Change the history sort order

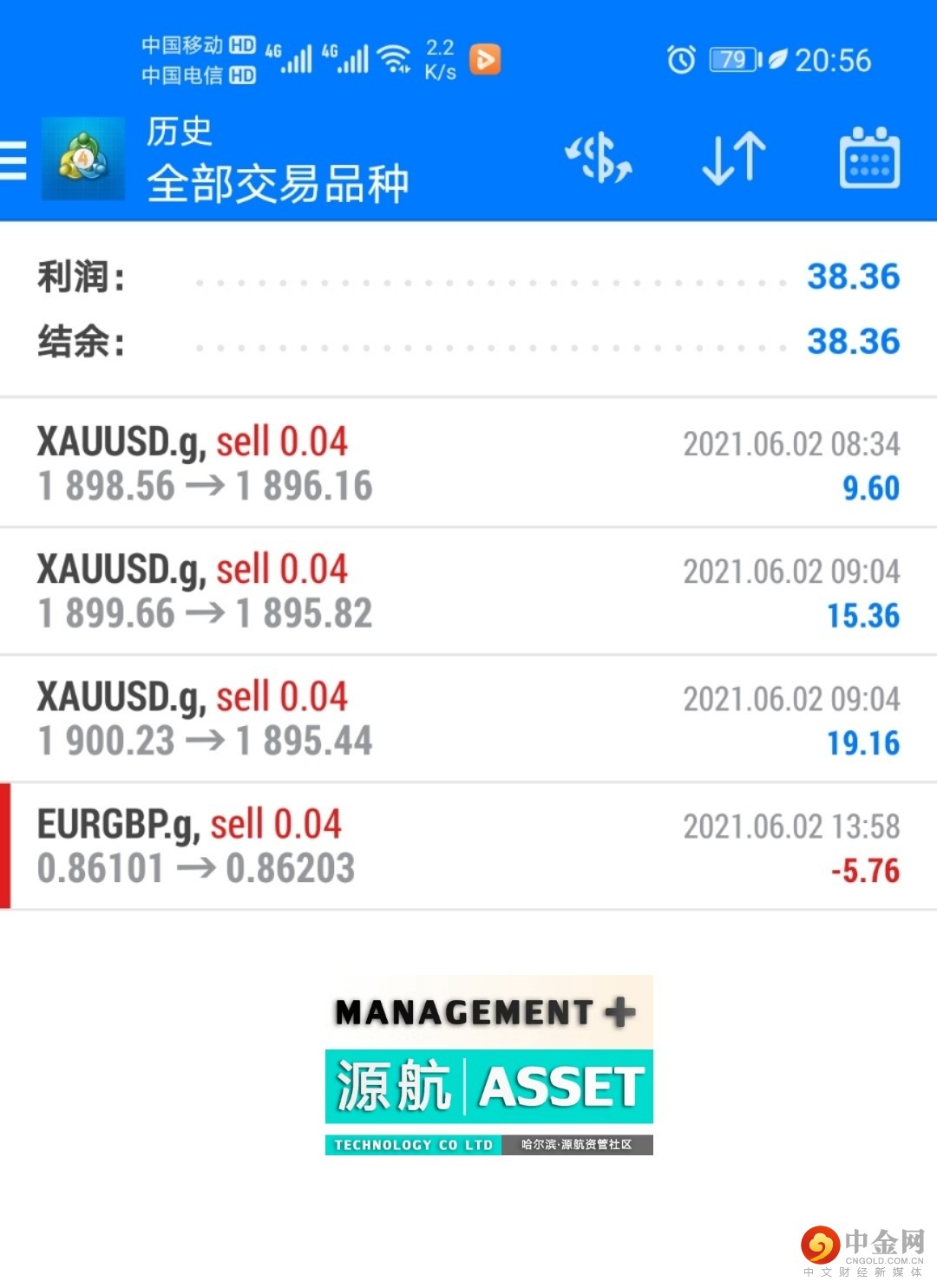click(734, 159)
